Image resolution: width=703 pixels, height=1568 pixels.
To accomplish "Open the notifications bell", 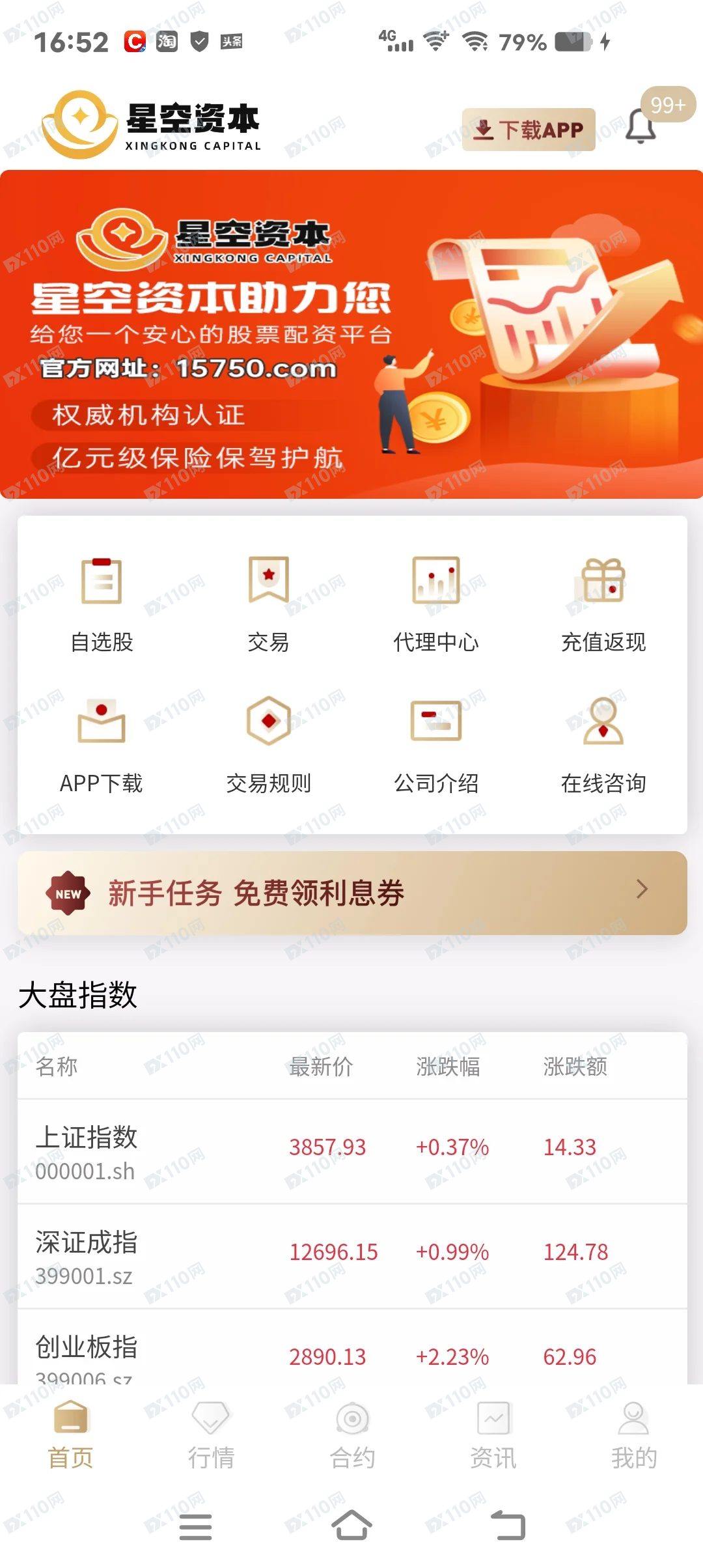I will pos(641,127).
